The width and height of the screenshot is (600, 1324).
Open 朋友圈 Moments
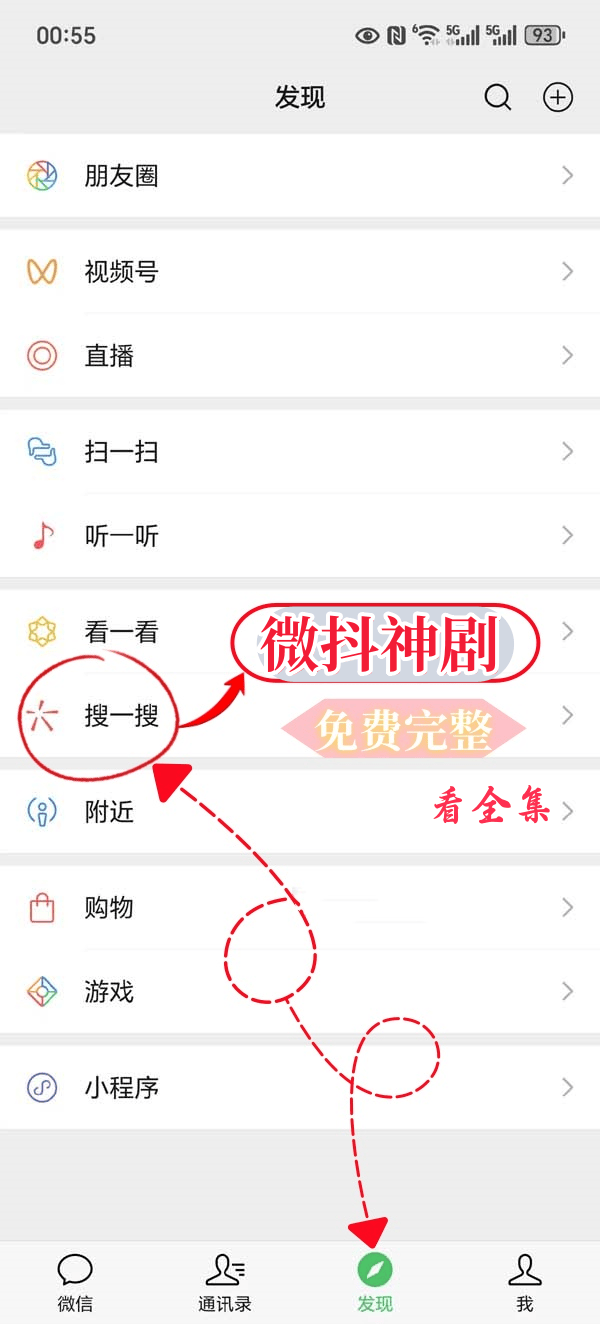pyautogui.click(x=120, y=176)
